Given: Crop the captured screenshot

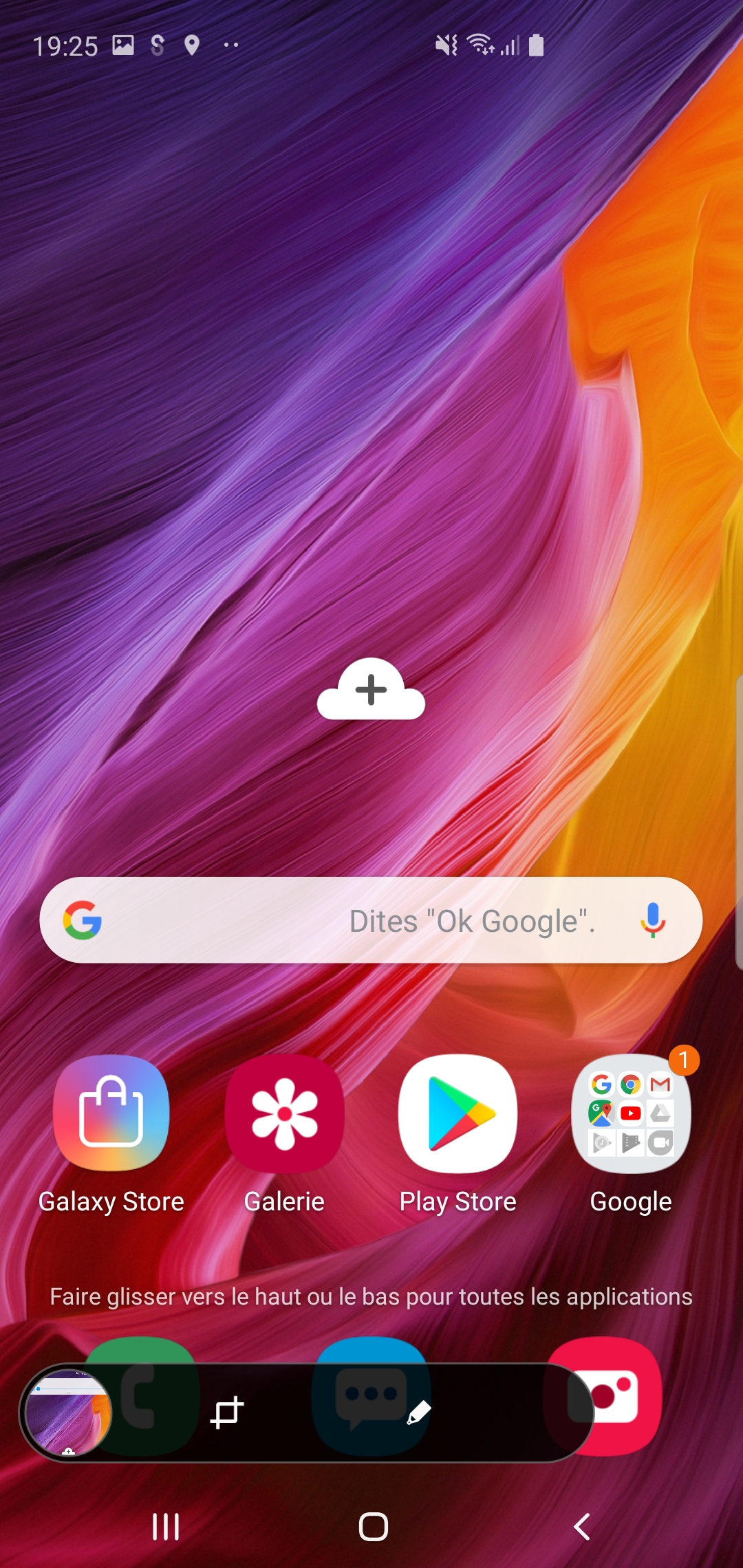Looking at the screenshot, I should pos(227,1413).
